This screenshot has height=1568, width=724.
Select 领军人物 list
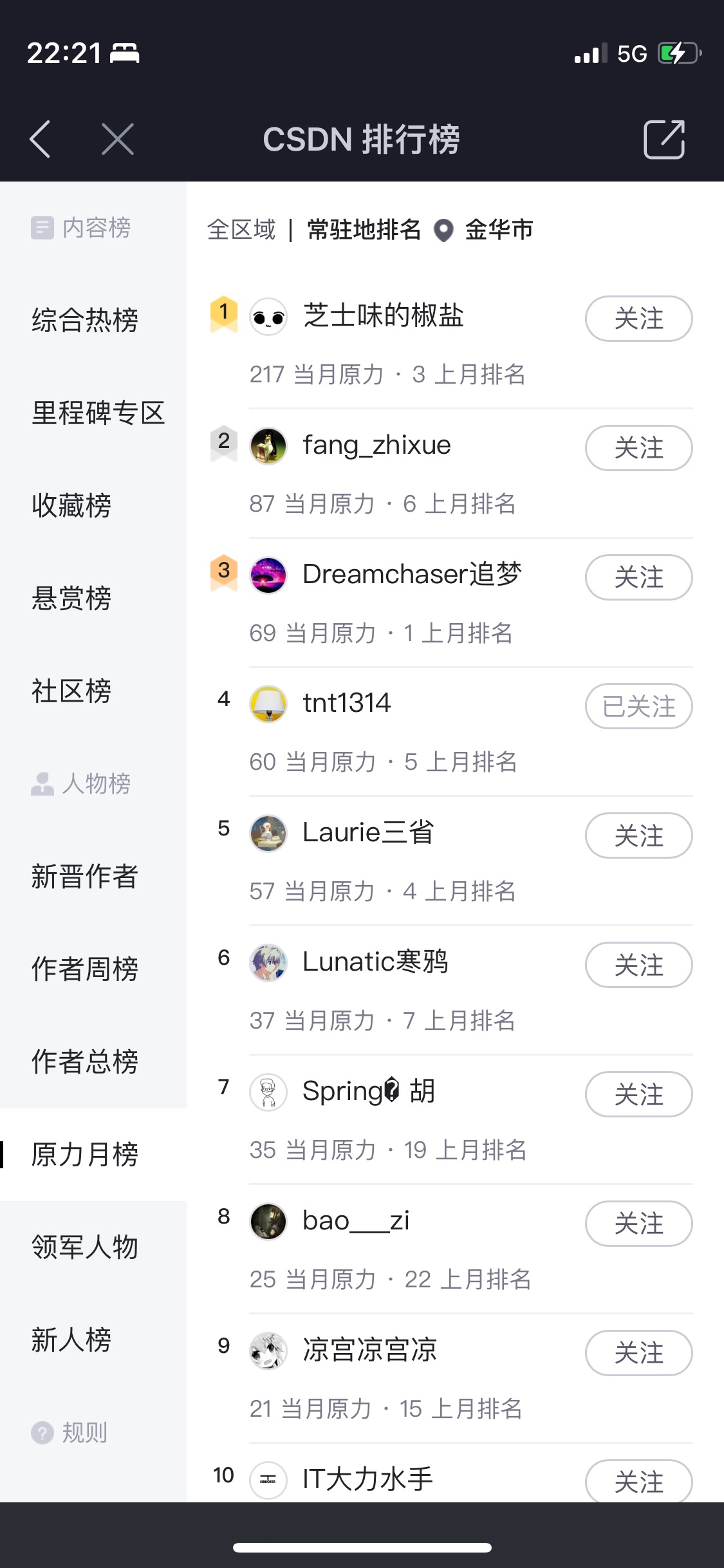pyautogui.click(x=85, y=1247)
